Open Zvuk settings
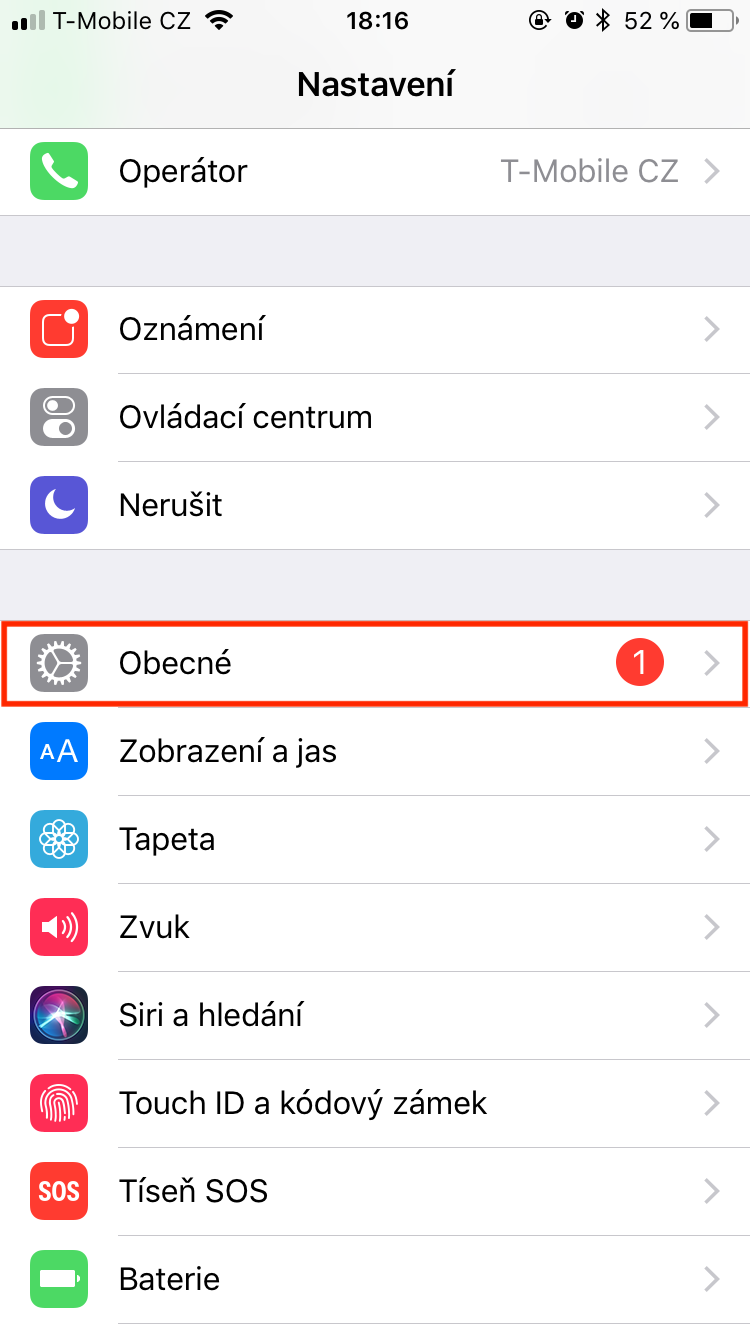Viewport: 750px width, 1334px height. coord(375,927)
